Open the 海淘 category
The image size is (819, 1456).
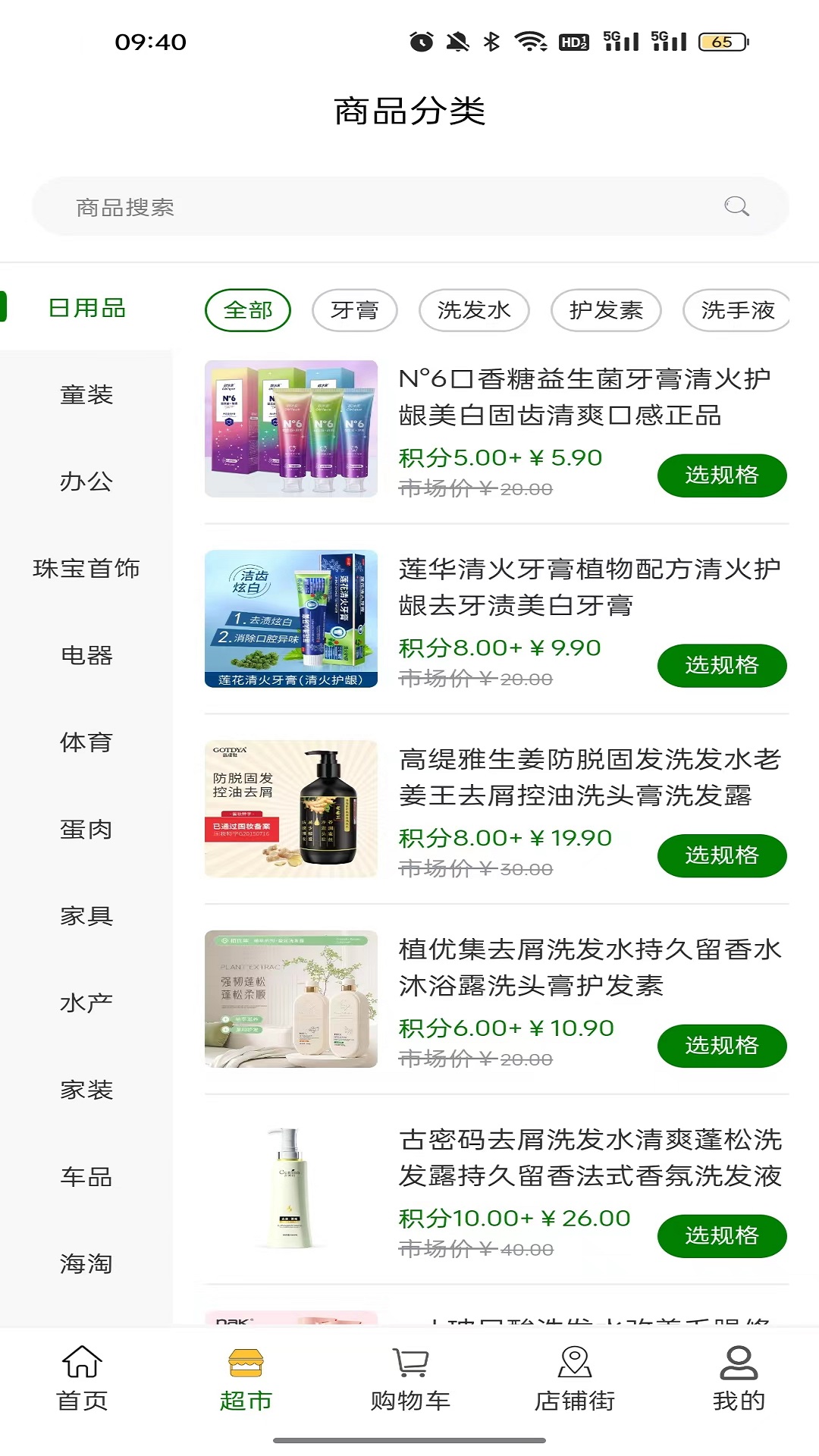pyautogui.click(x=86, y=1264)
